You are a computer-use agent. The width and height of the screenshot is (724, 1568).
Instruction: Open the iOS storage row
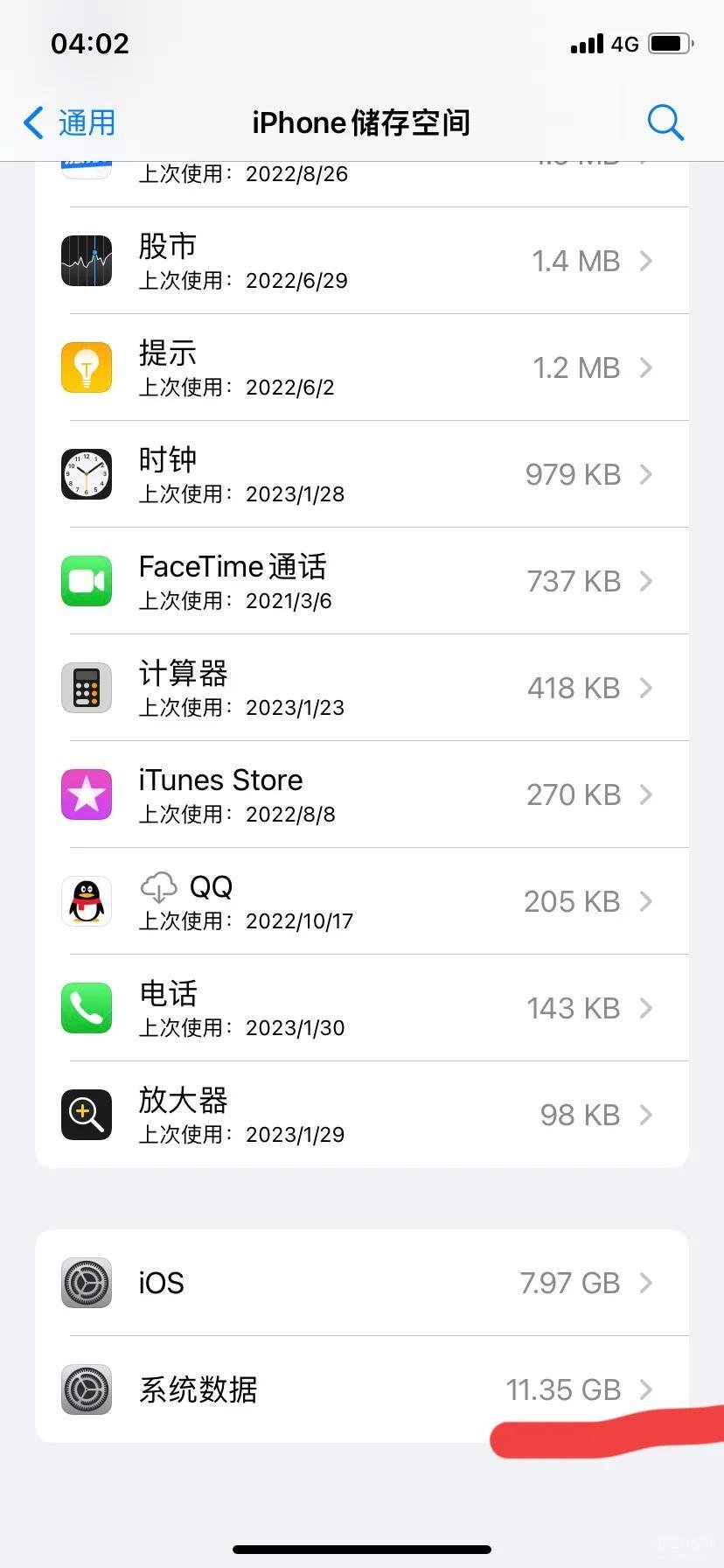point(362,1283)
